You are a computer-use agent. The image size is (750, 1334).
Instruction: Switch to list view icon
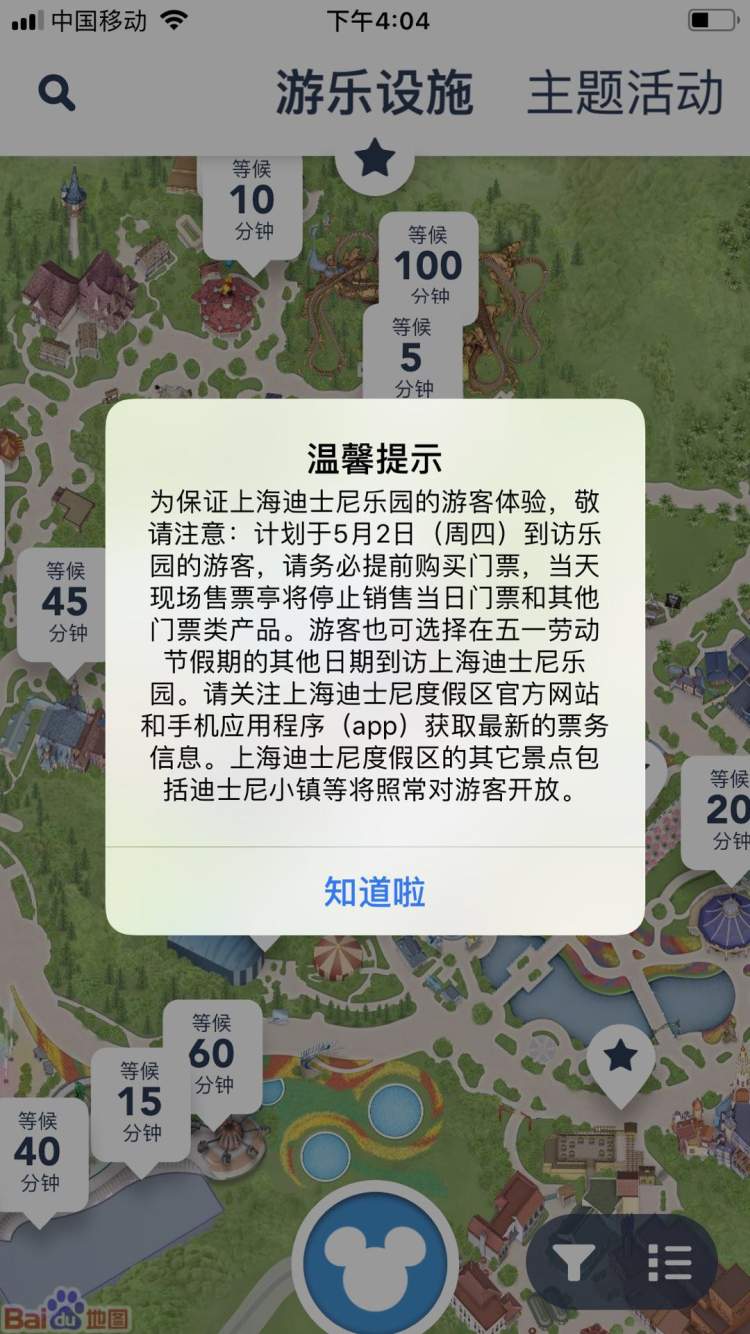click(669, 1263)
